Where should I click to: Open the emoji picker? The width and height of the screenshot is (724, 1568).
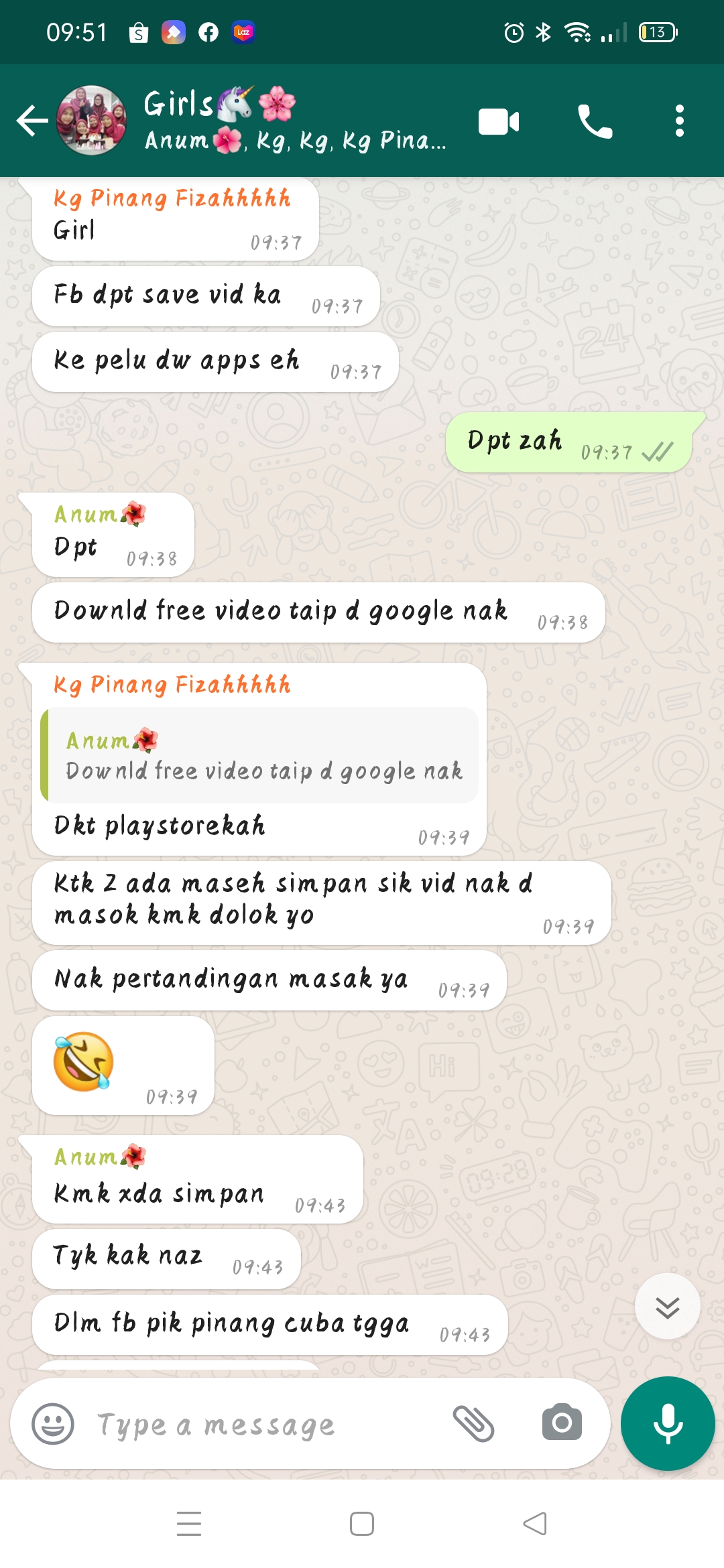(53, 1424)
